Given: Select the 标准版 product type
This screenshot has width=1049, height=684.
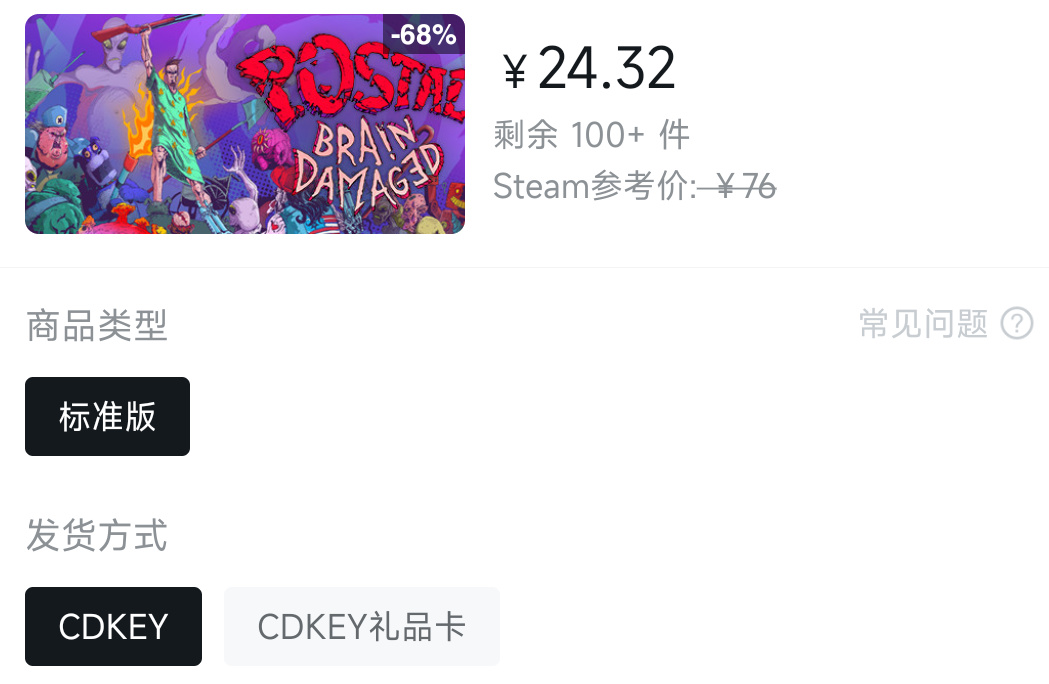Looking at the screenshot, I should tap(107, 416).
